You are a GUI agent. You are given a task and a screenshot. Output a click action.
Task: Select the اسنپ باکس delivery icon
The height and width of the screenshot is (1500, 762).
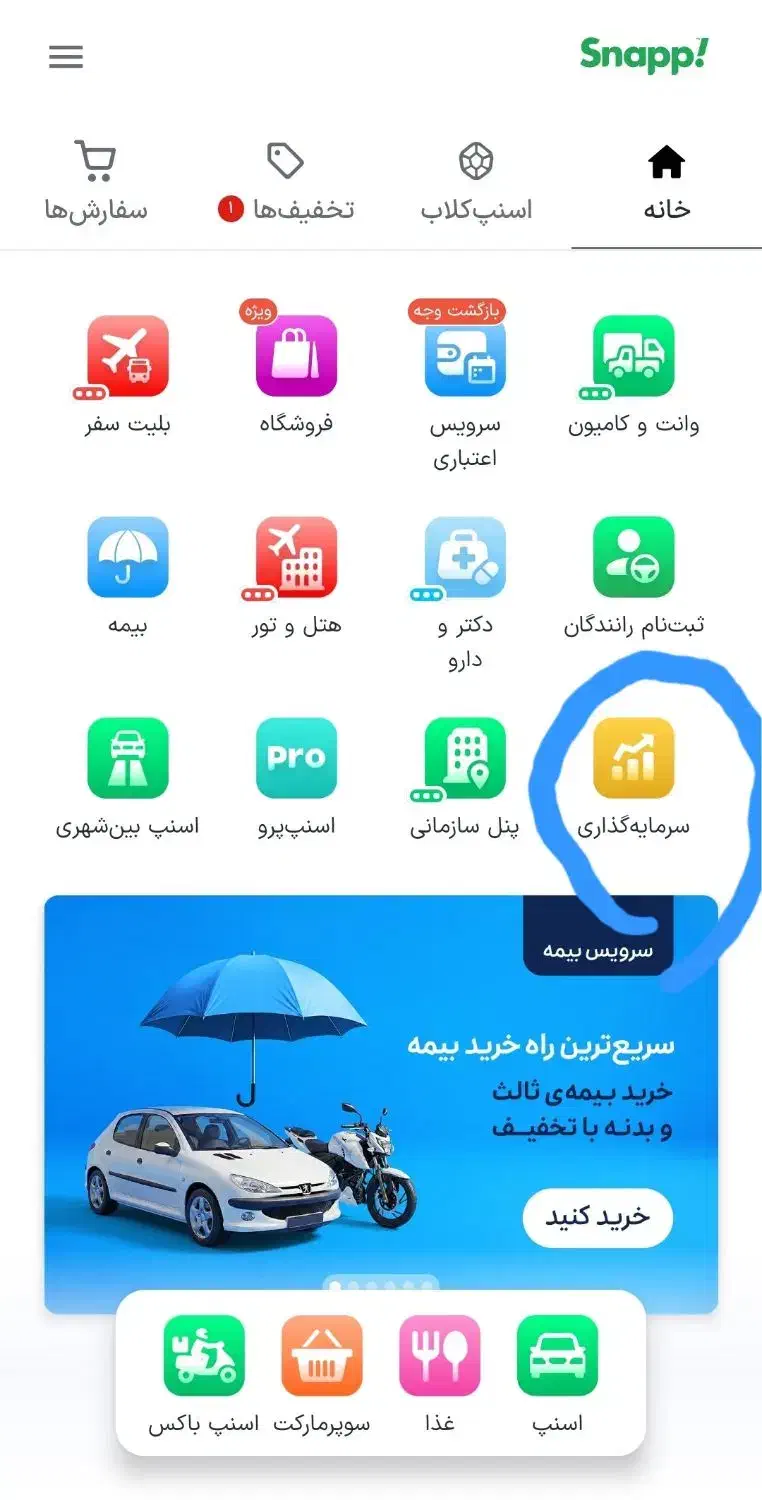point(203,1357)
